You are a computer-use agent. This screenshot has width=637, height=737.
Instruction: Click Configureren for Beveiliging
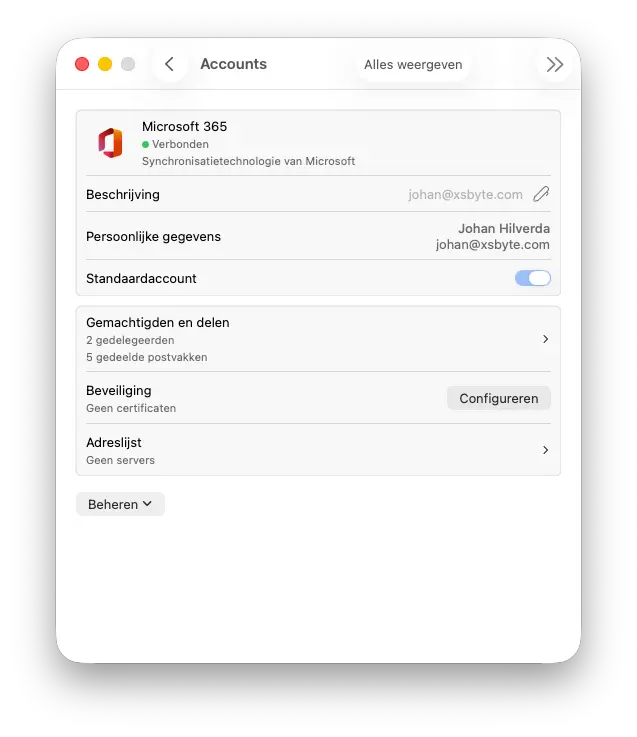(x=498, y=398)
